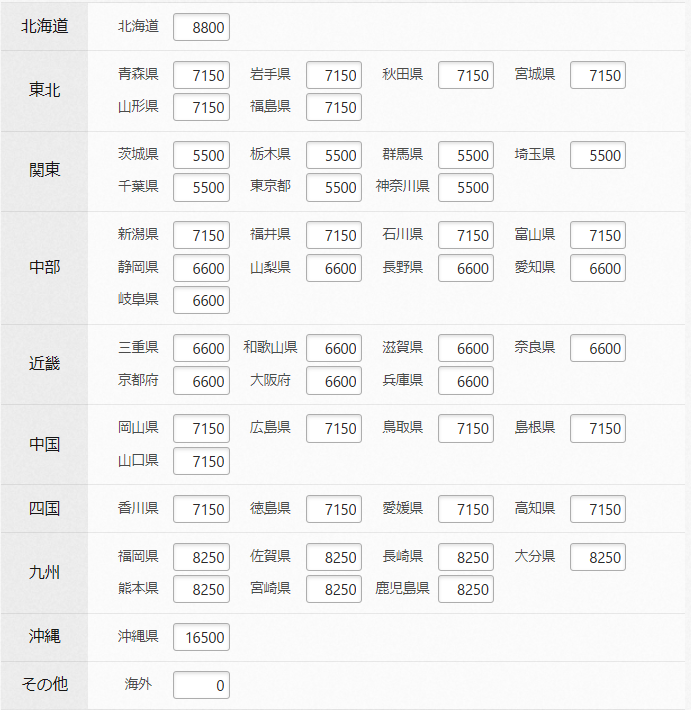Edit the 青森県 fee input
Viewport: 691px width, 710px height.
tap(201, 75)
